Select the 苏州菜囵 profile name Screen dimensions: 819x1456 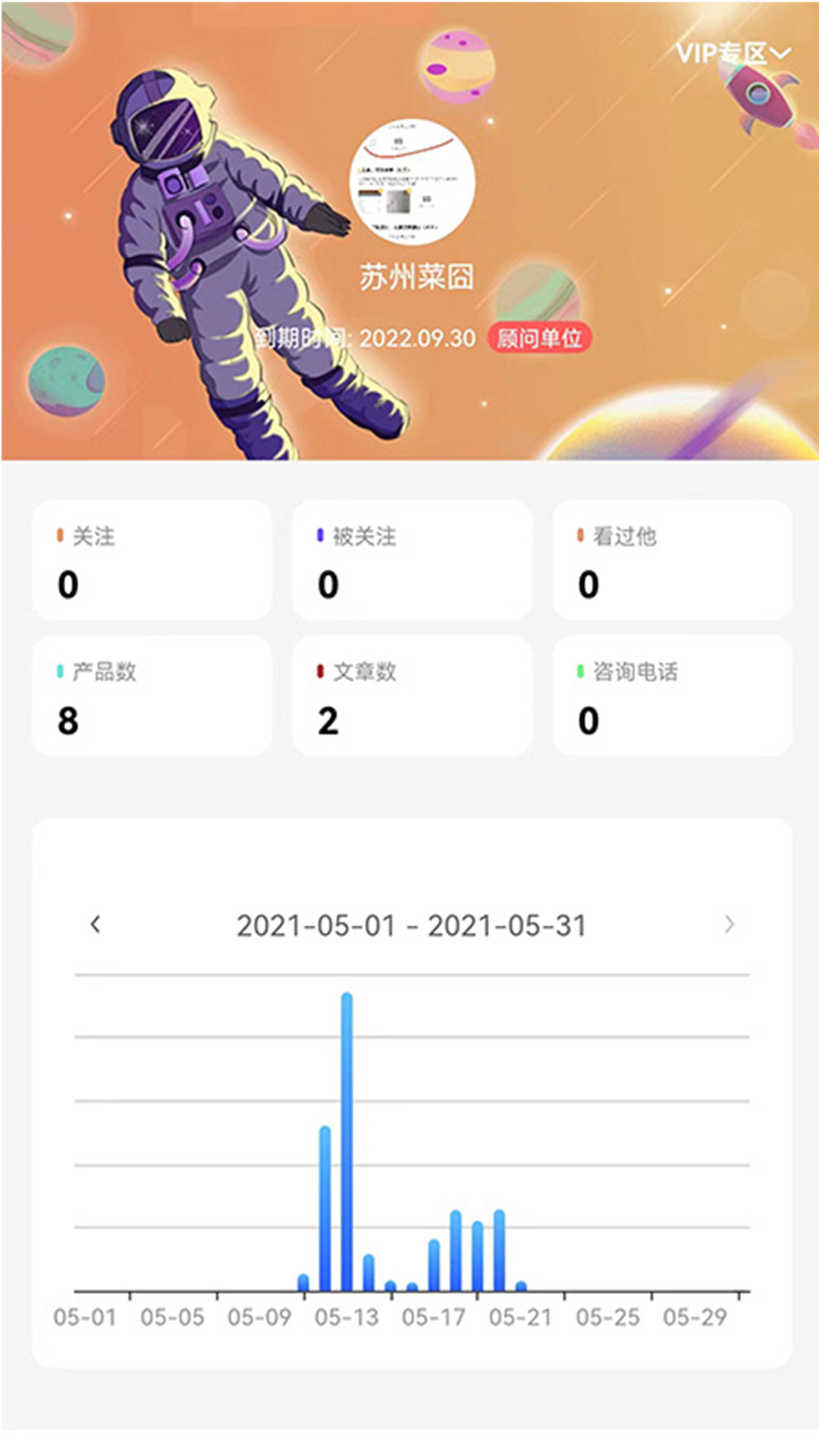pos(416,277)
